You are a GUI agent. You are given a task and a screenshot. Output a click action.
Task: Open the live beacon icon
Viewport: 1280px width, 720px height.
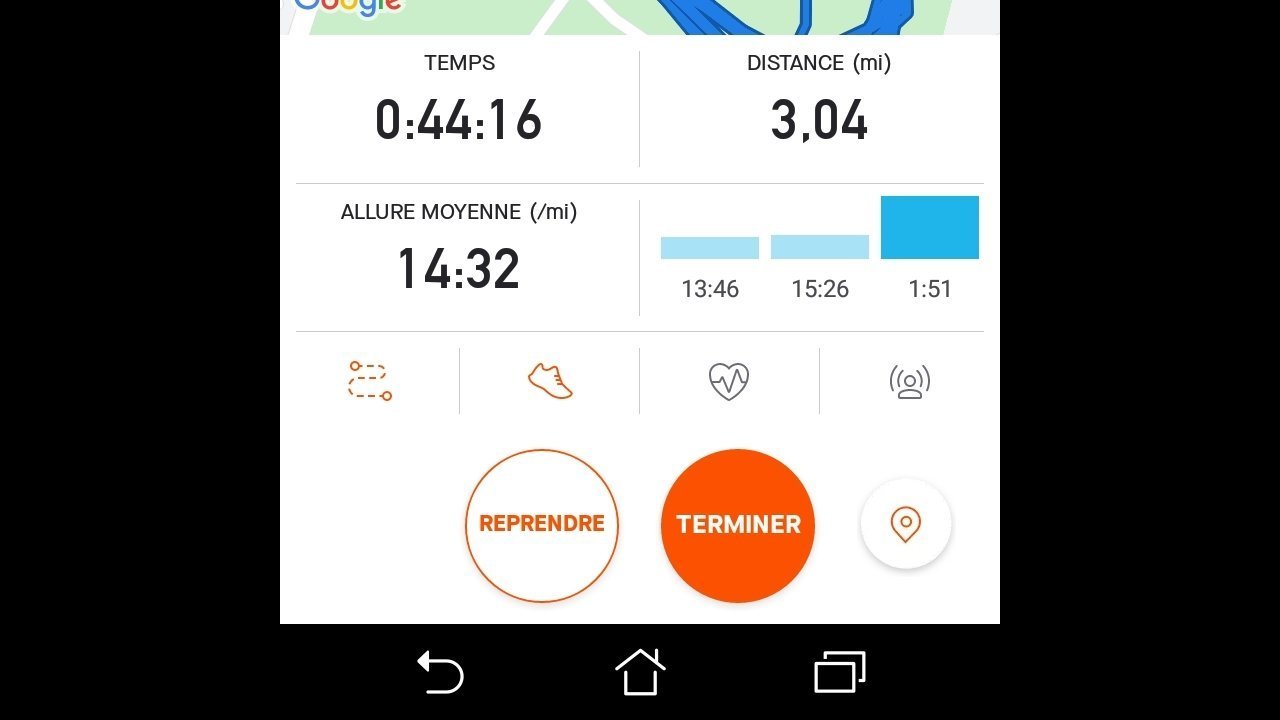click(909, 381)
